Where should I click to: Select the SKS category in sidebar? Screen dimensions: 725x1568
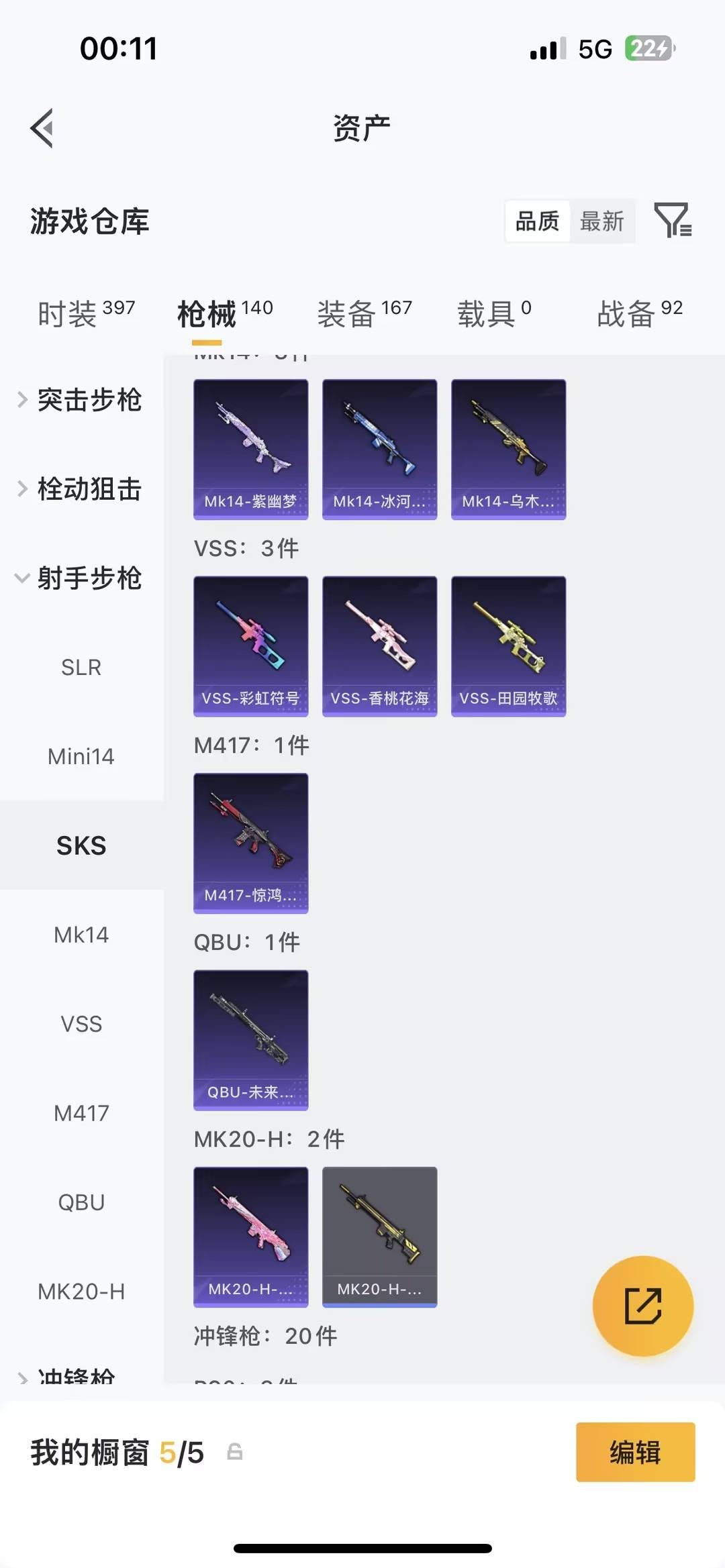[81, 845]
